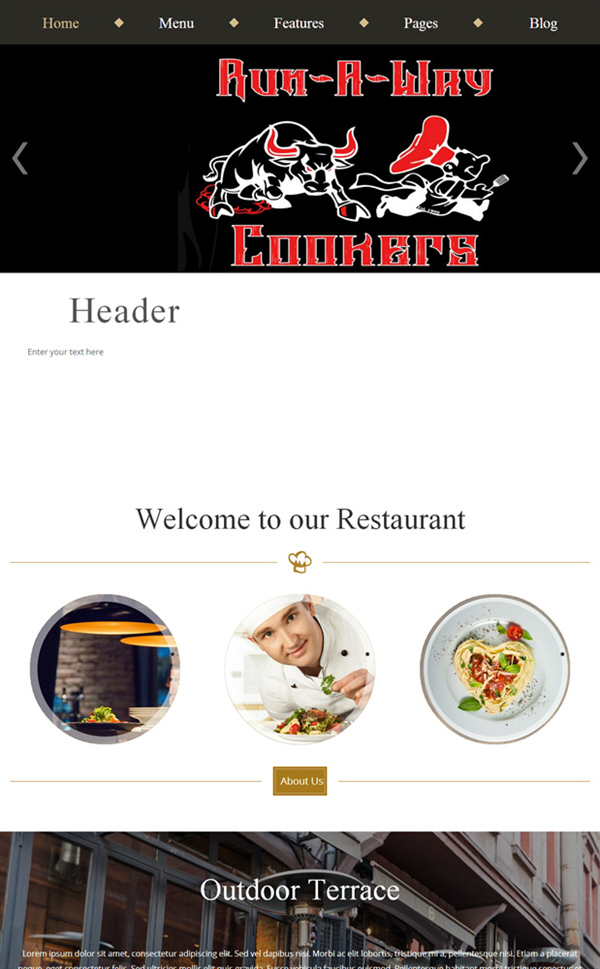Viewport: 600px width, 969px height.
Task: Open the Home nav item
Action: click(61, 23)
